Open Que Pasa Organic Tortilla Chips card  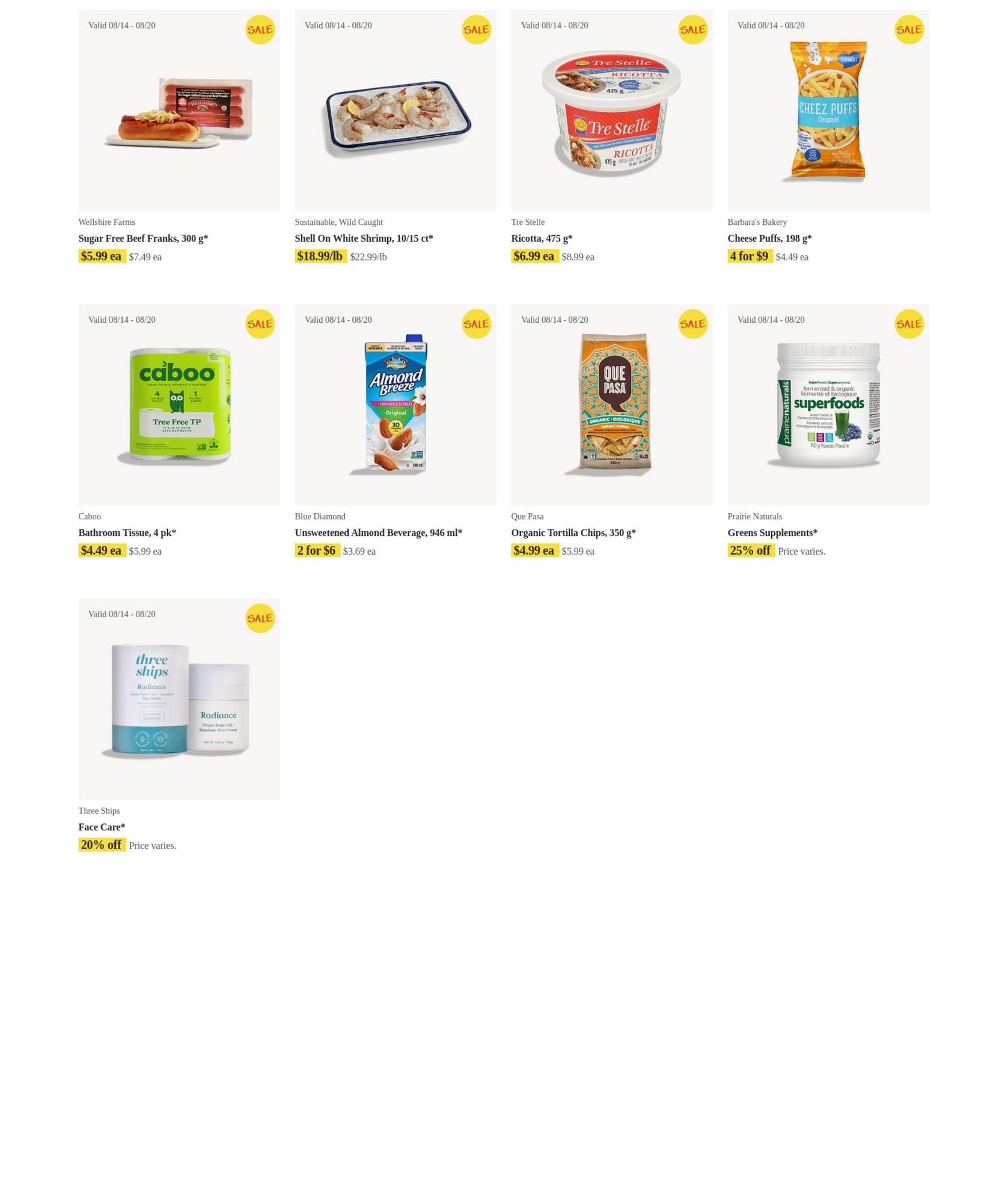(x=611, y=406)
